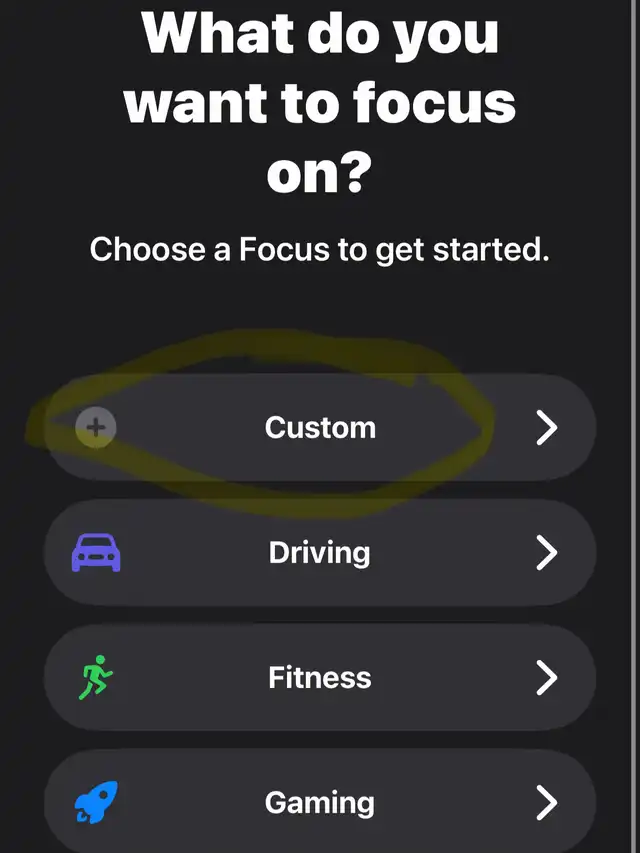This screenshot has height=853, width=640.
Task: Select the Custom focus option
Action: [320, 428]
